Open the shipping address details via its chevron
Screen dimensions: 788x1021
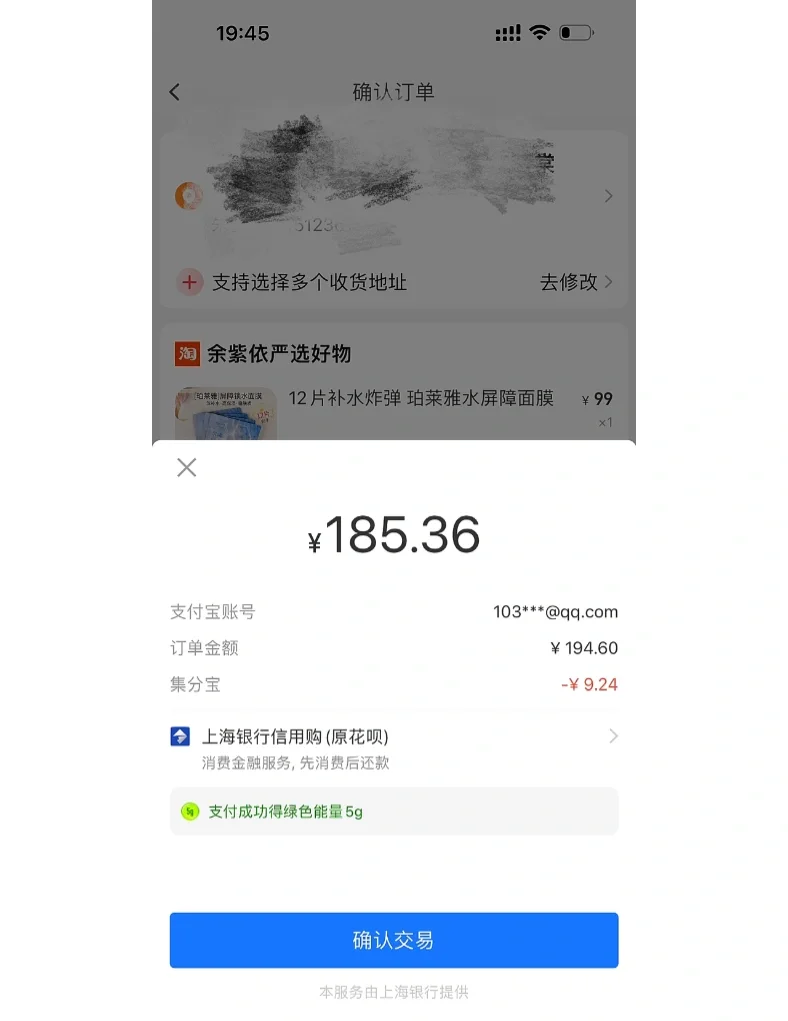(609, 196)
